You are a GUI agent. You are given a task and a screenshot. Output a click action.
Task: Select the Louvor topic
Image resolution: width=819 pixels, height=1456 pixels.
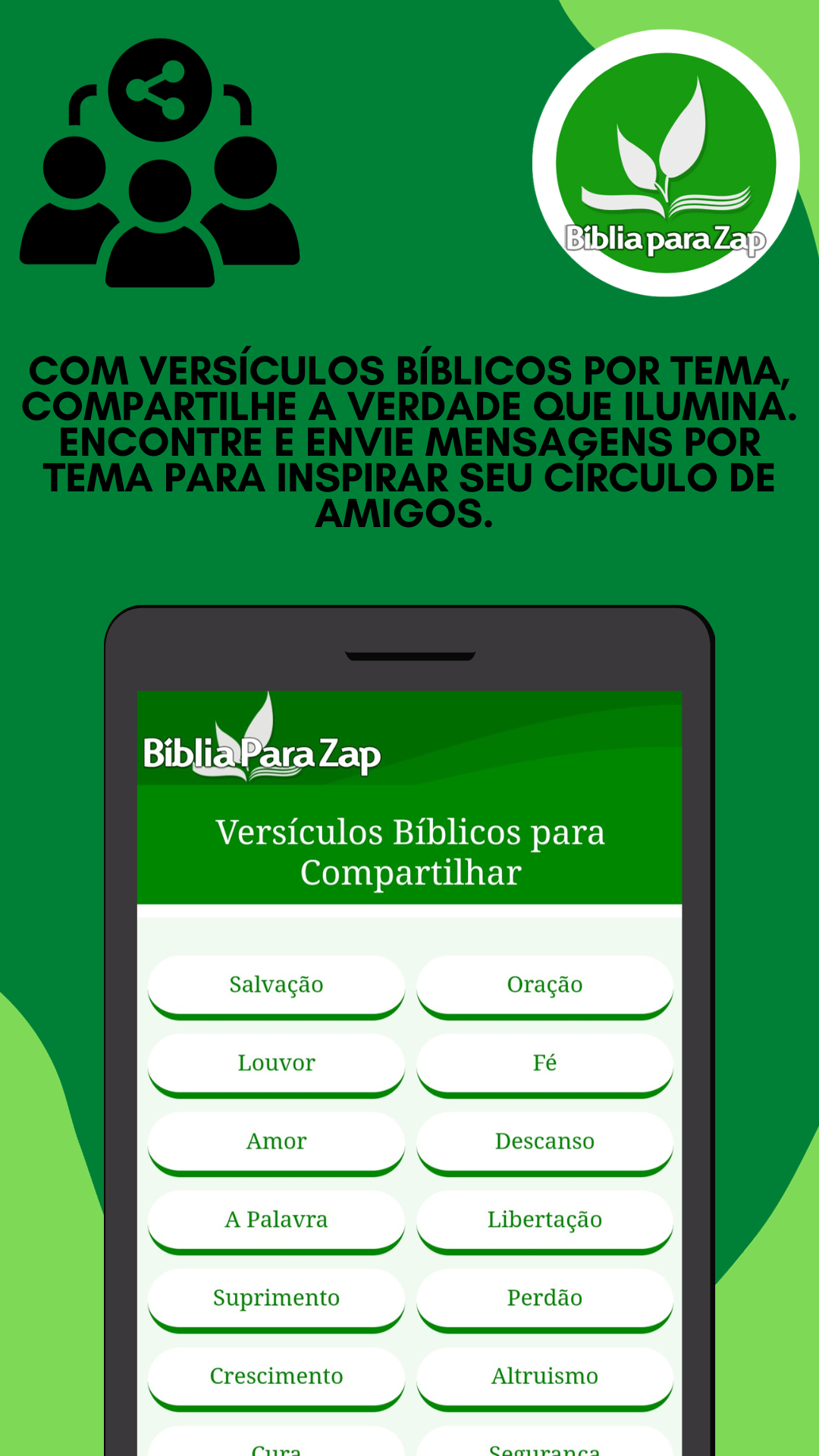(275, 1063)
